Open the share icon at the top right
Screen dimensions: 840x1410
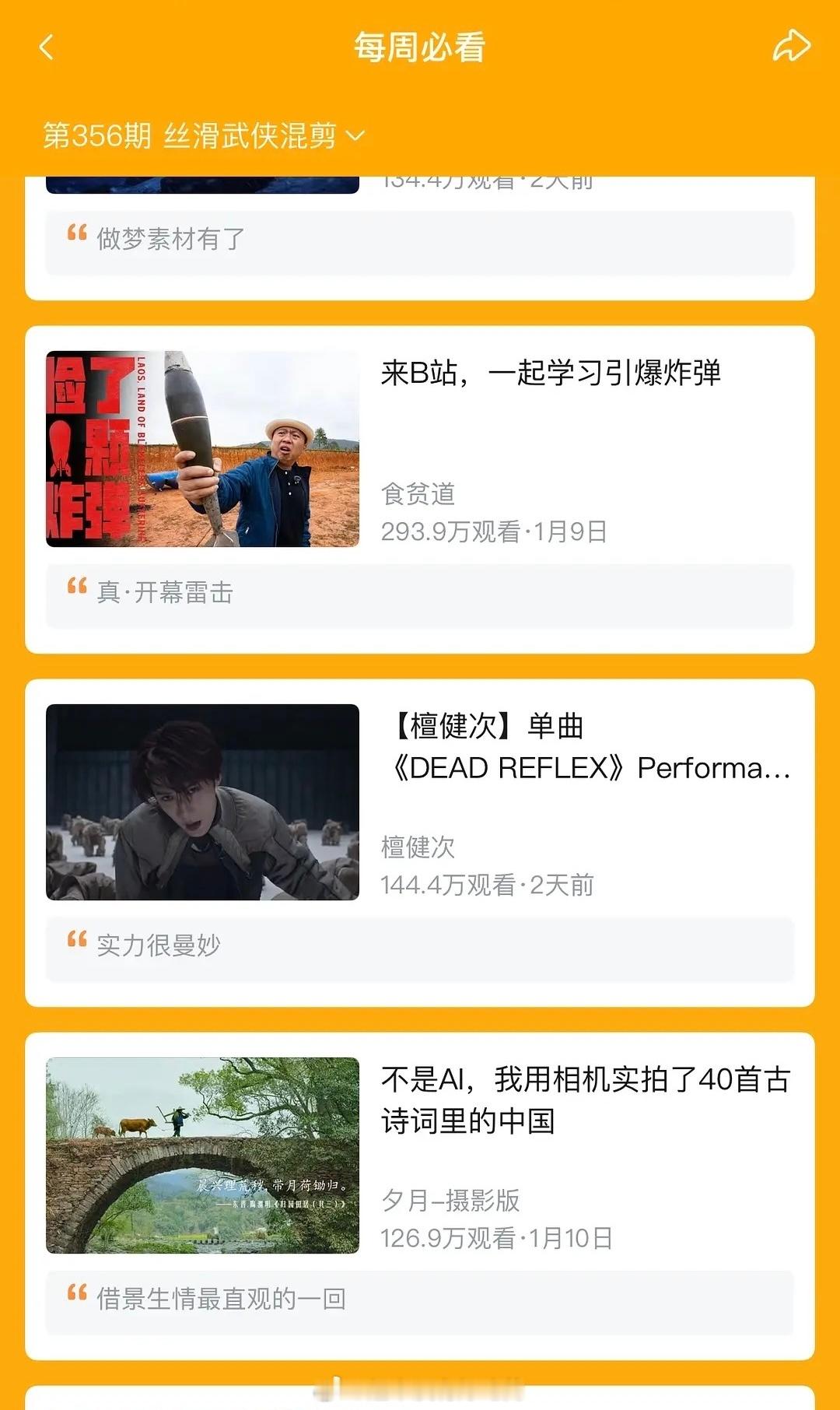pyautogui.click(x=791, y=44)
